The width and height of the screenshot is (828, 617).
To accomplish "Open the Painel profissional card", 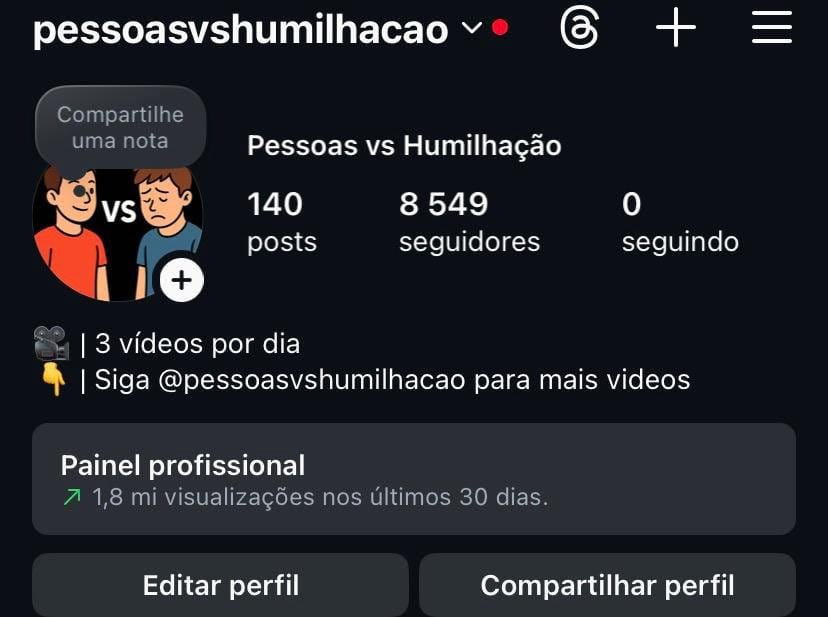I will tap(414, 479).
